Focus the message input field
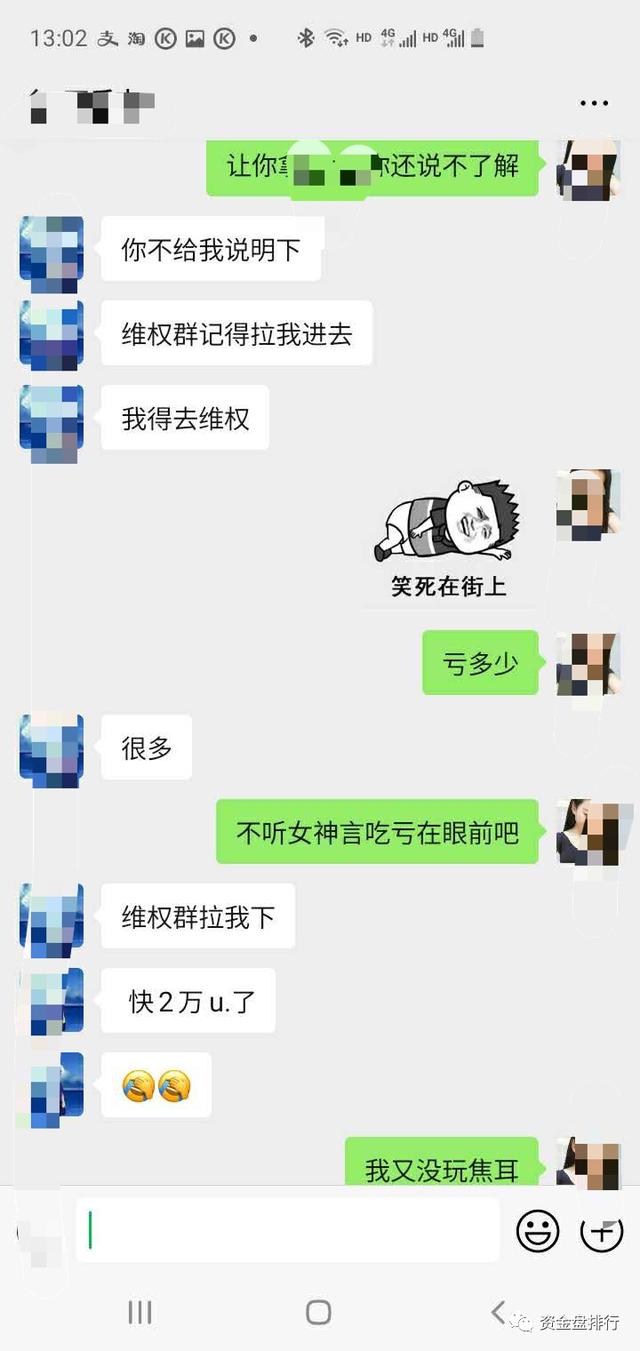The width and height of the screenshot is (640, 1351). pos(288,1230)
